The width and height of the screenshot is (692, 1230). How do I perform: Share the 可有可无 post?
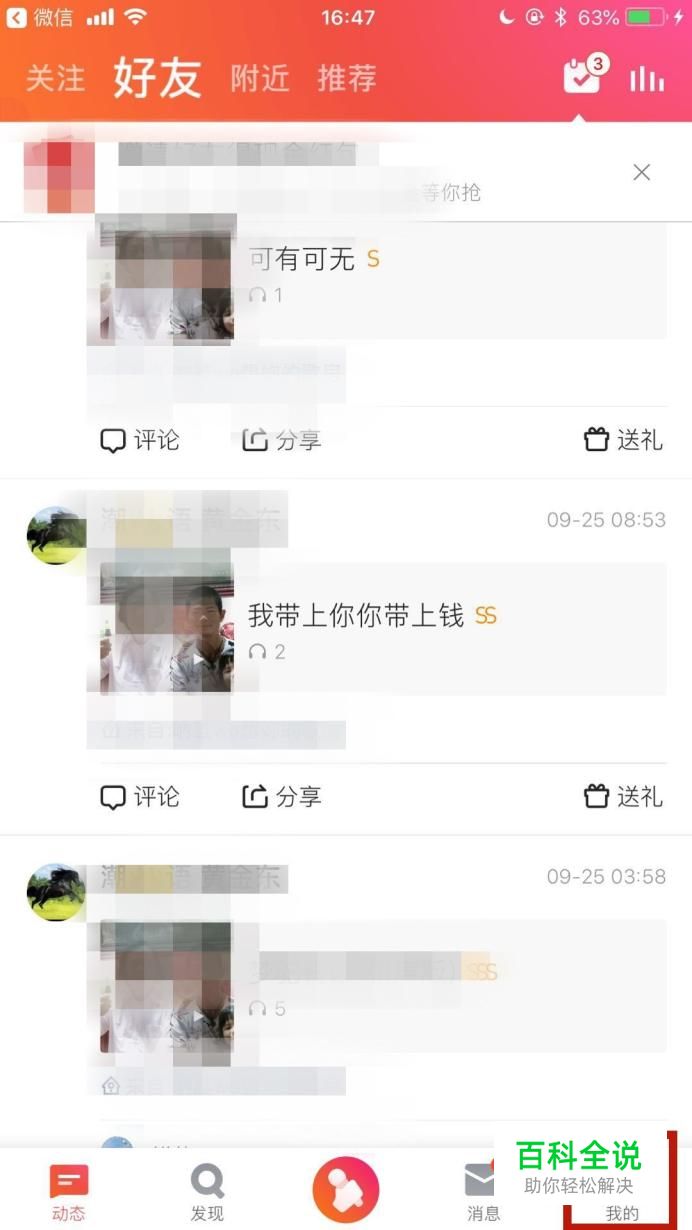(282, 440)
